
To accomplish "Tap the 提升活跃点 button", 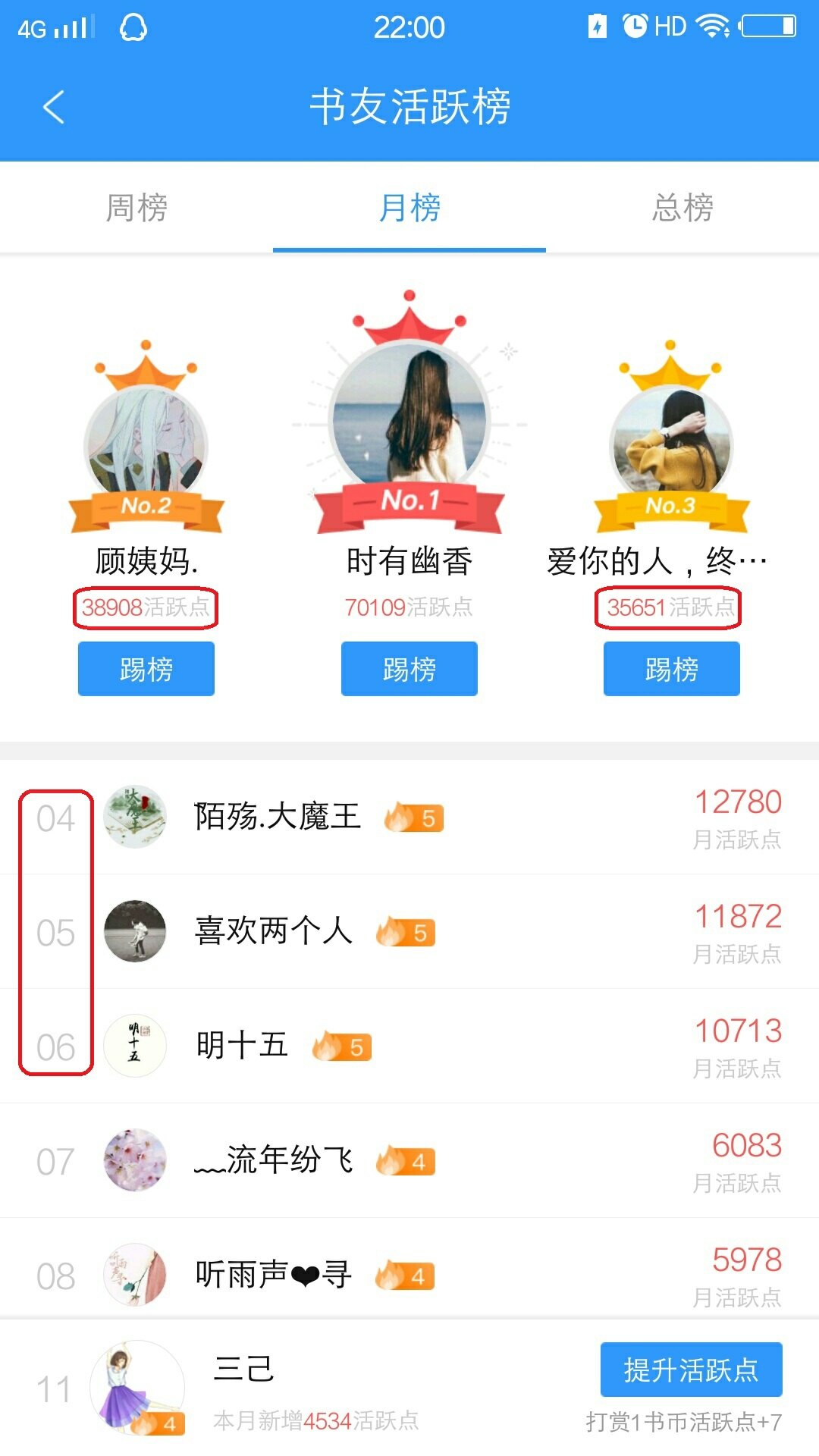I will coord(691,1370).
